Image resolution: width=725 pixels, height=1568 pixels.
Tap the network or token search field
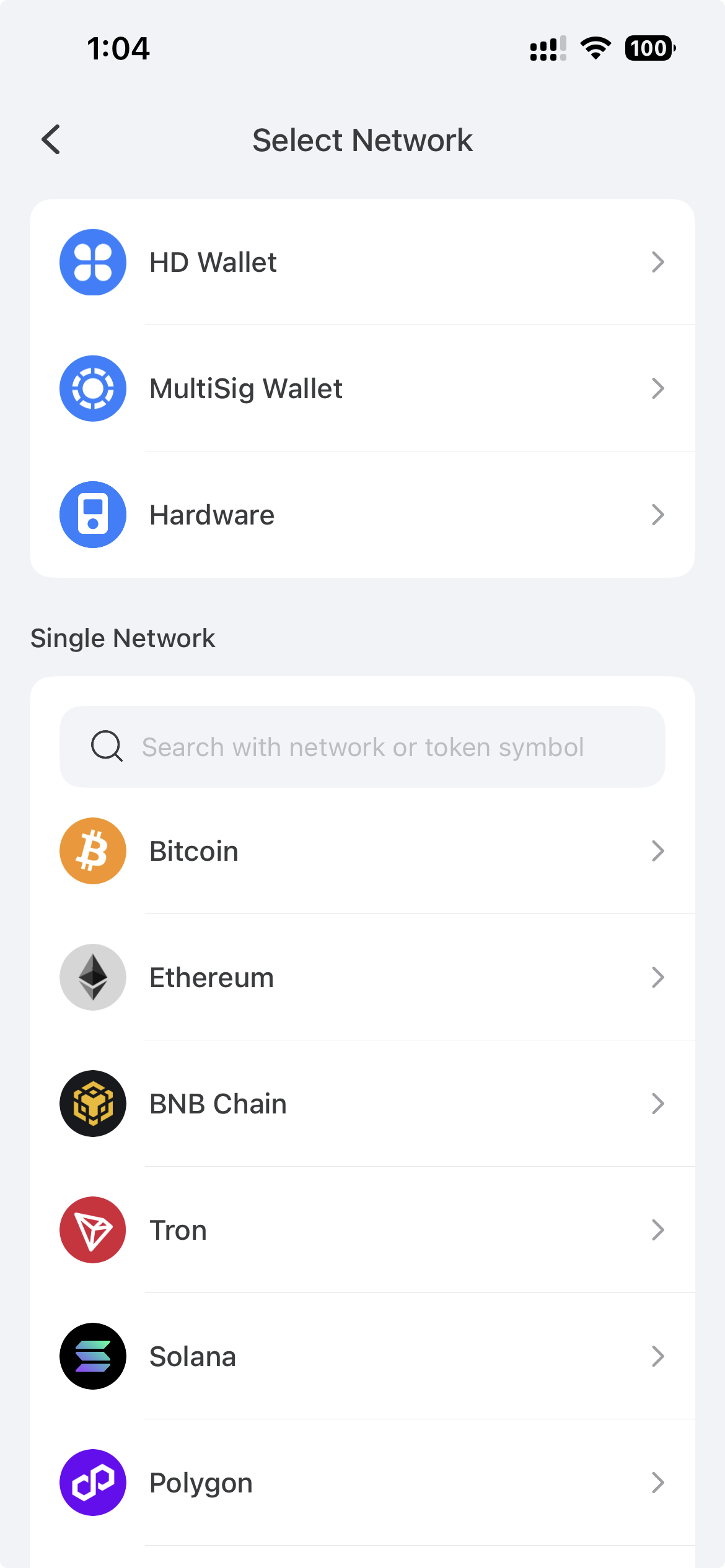pyautogui.click(x=362, y=747)
